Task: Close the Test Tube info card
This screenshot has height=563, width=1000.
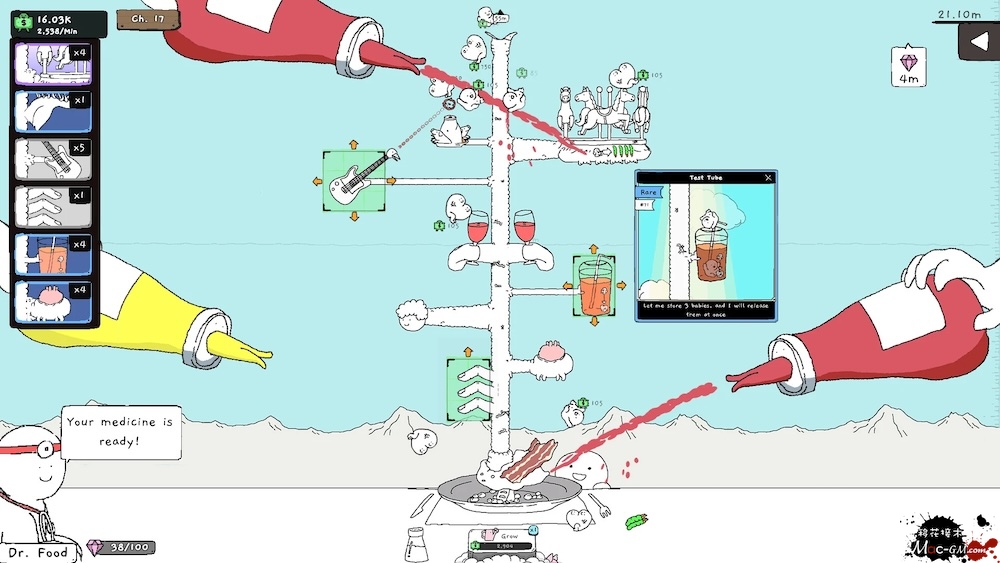Action: tap(768, 178)
